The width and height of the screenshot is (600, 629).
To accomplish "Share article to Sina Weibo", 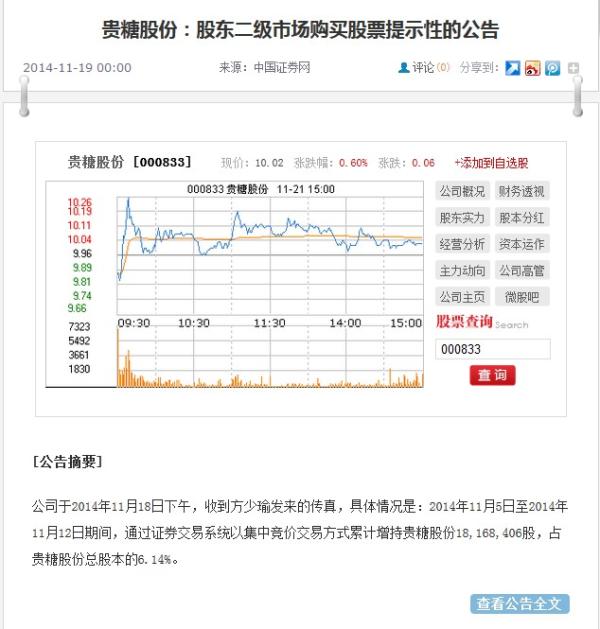I will tap(533, 68).
